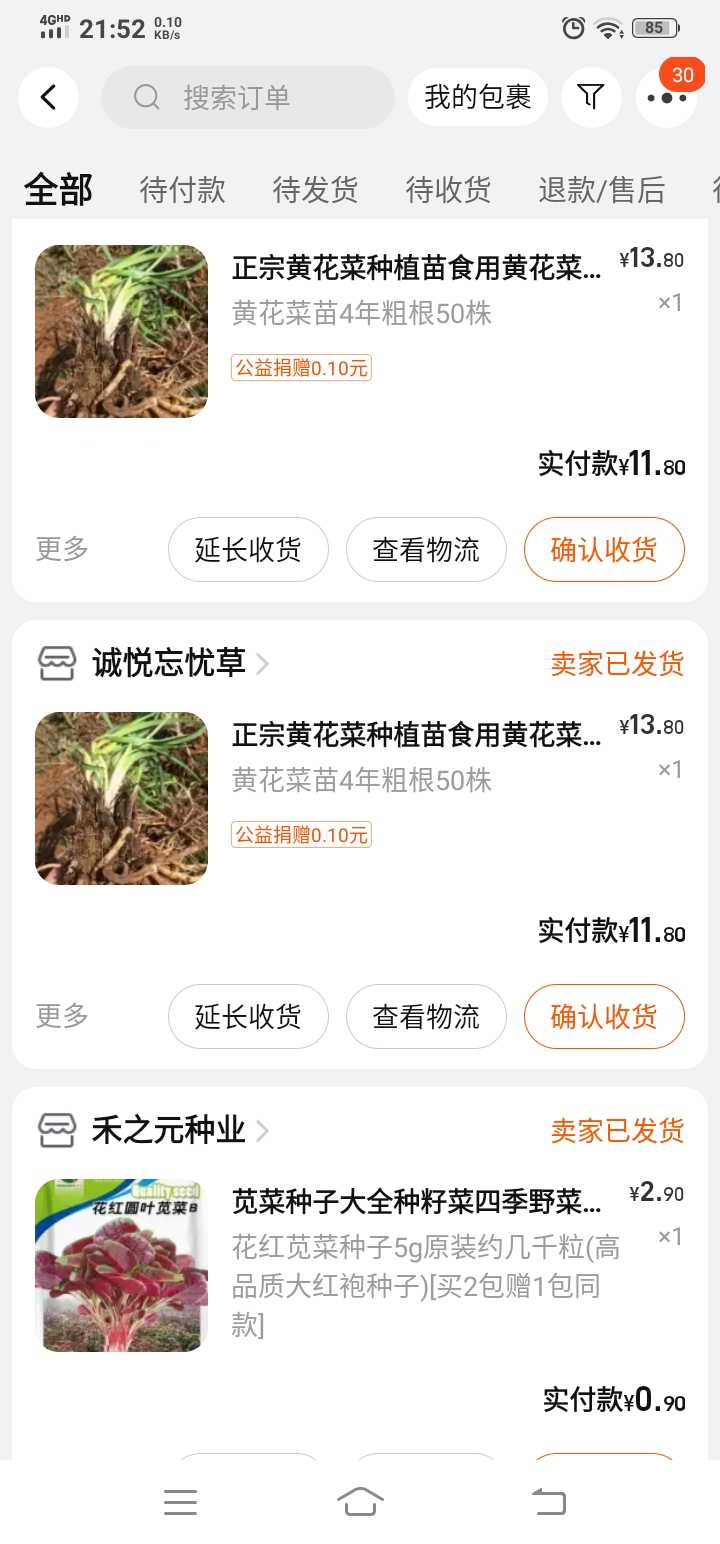This screenshot has height=1544, width=720.
Task: Tap 查看物流 on the 诚悦忘忧草 order
Action: coord(426,1017)
